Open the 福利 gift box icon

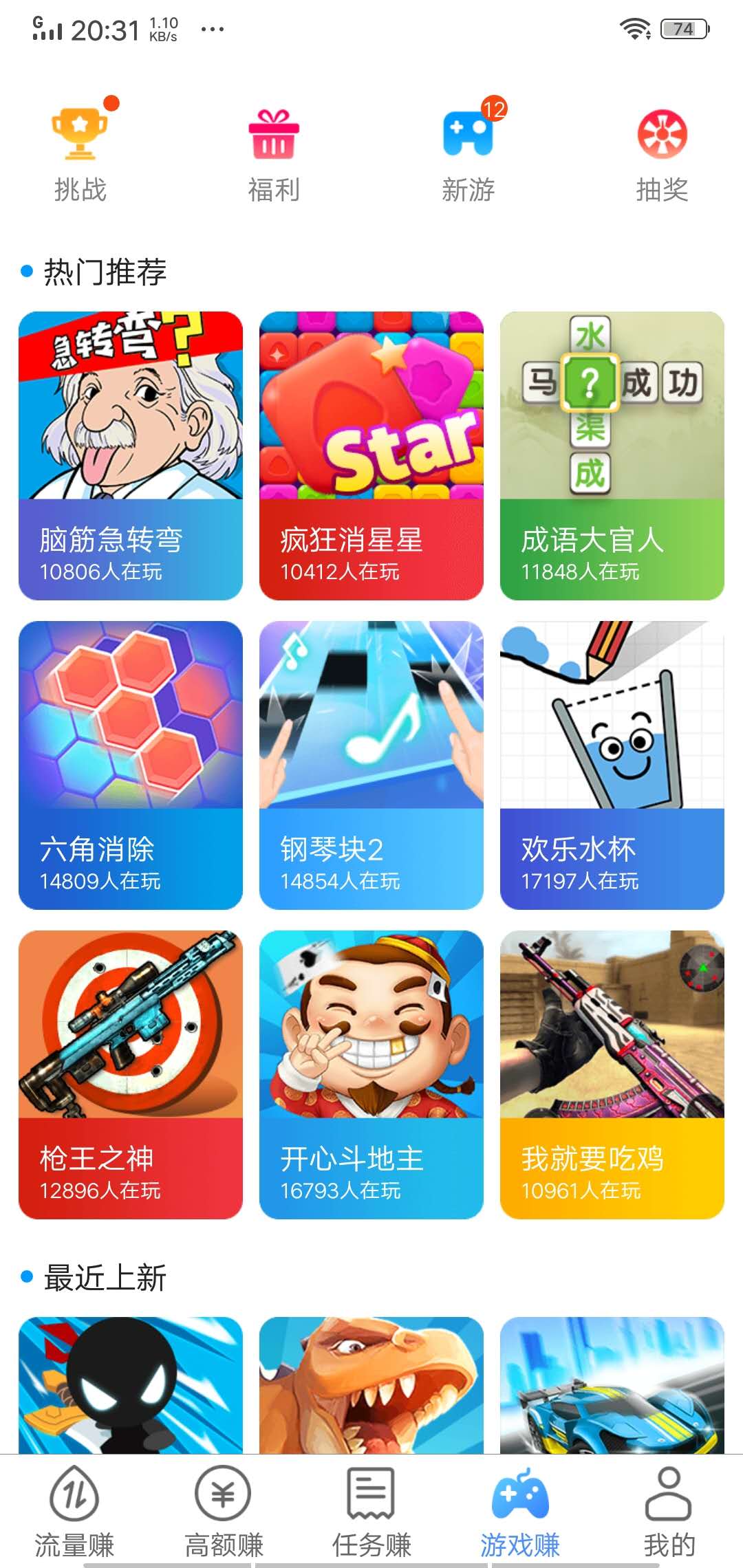click(274, 135)
